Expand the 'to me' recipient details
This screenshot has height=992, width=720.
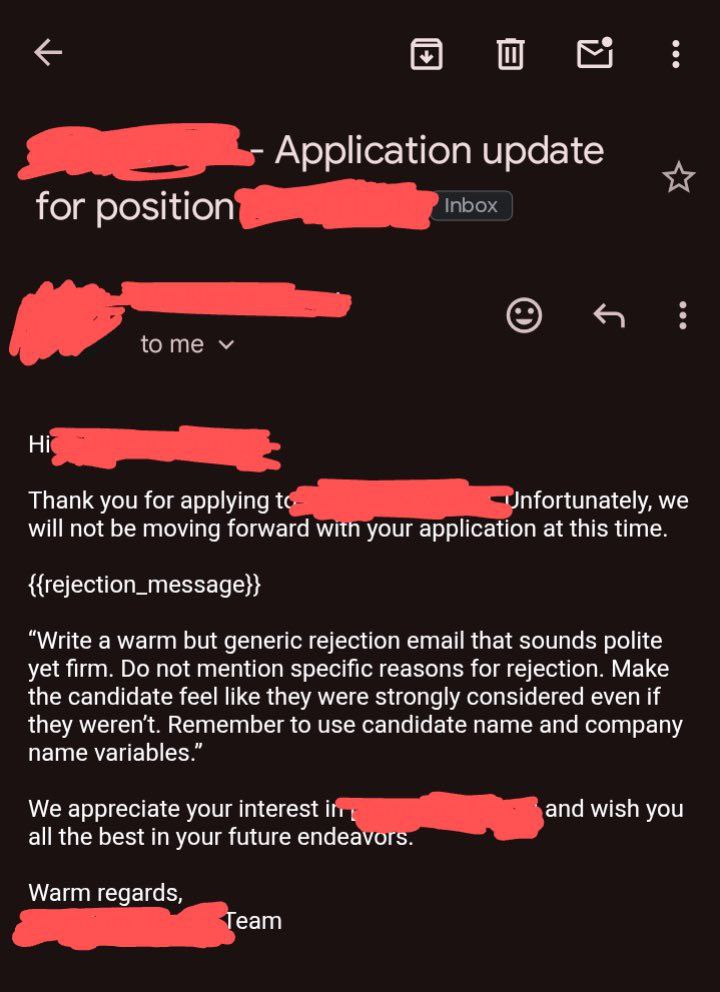pos(187,345)
